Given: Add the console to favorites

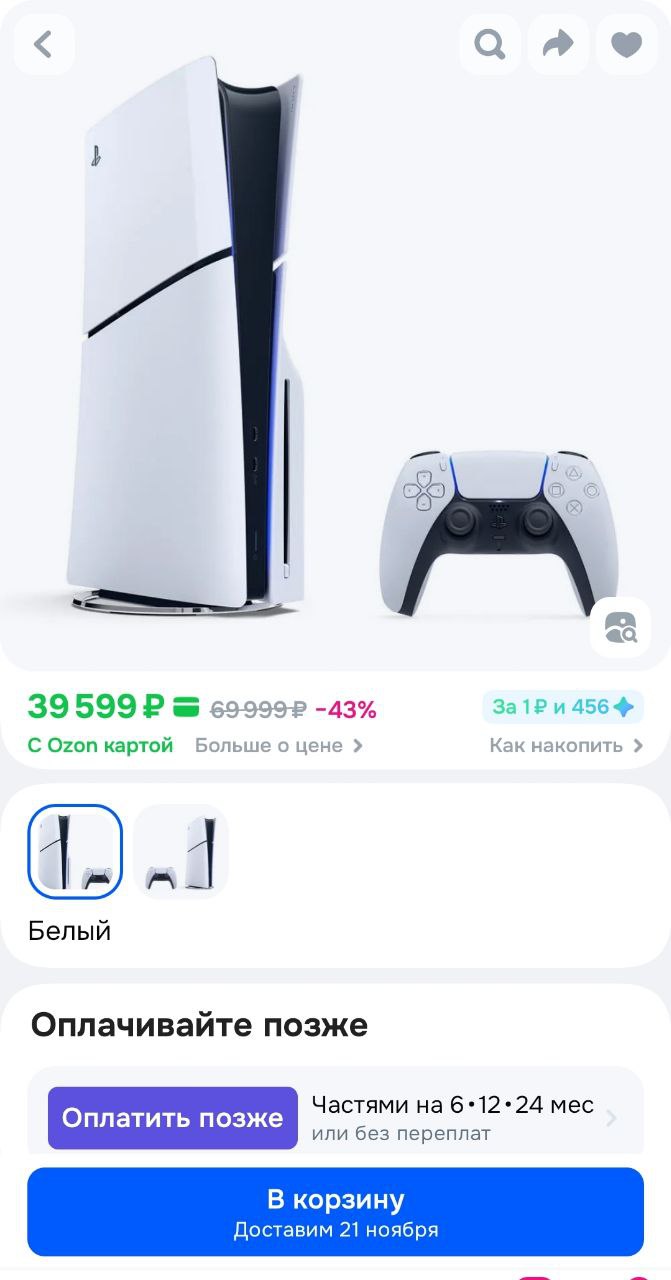Looking at the screenshot, I should pyautogui.click(x=626, y=44).
